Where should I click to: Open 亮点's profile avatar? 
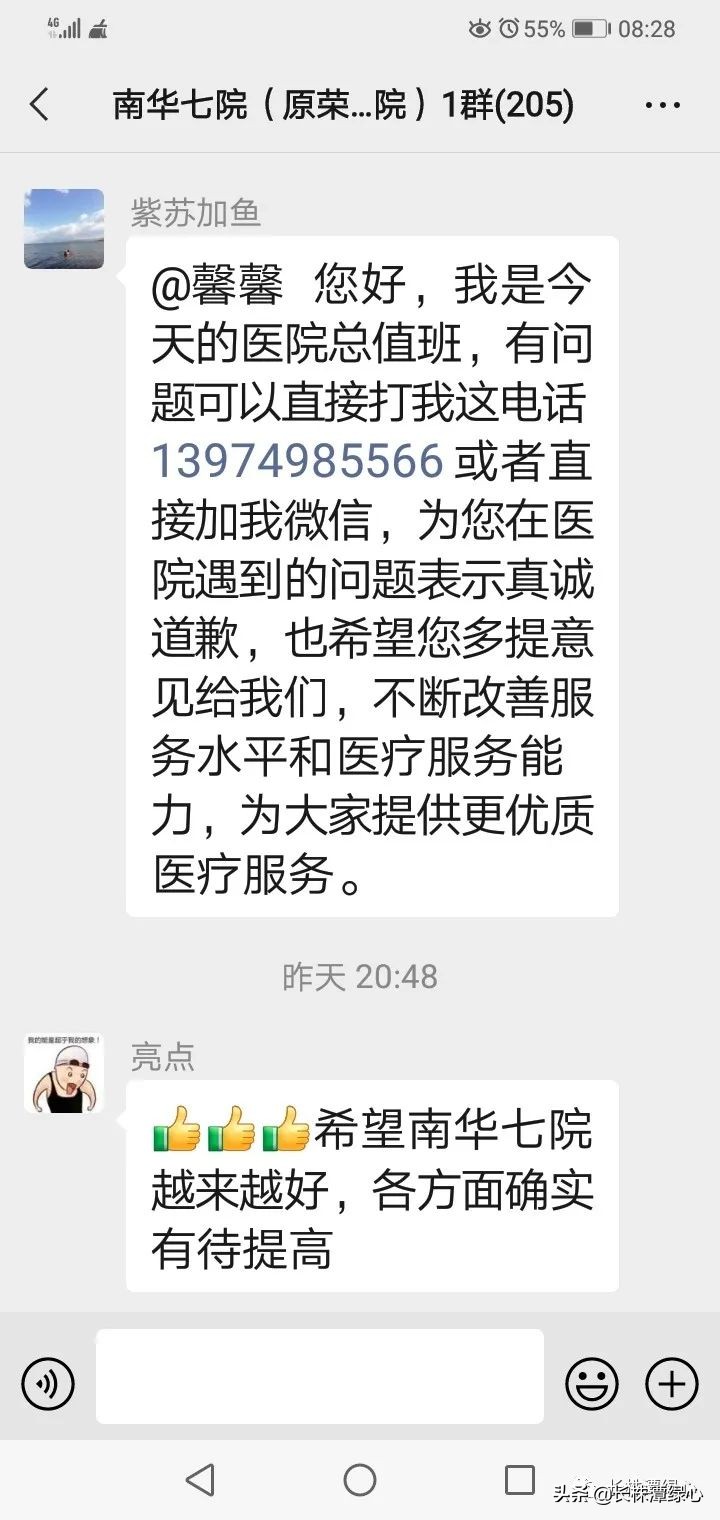click(x=63, y=1073)
